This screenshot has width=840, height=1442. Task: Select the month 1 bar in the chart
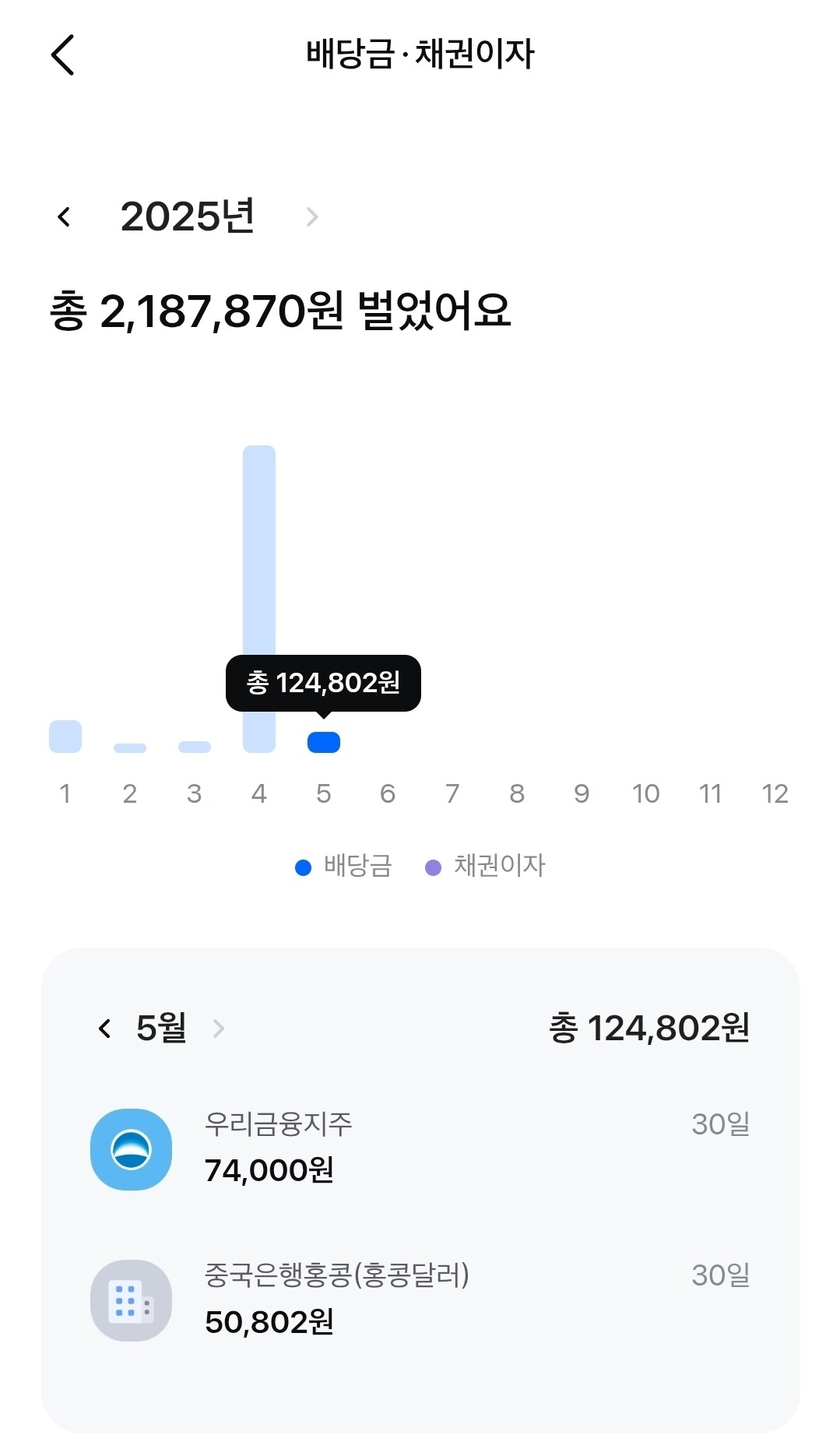pos(65,737)
